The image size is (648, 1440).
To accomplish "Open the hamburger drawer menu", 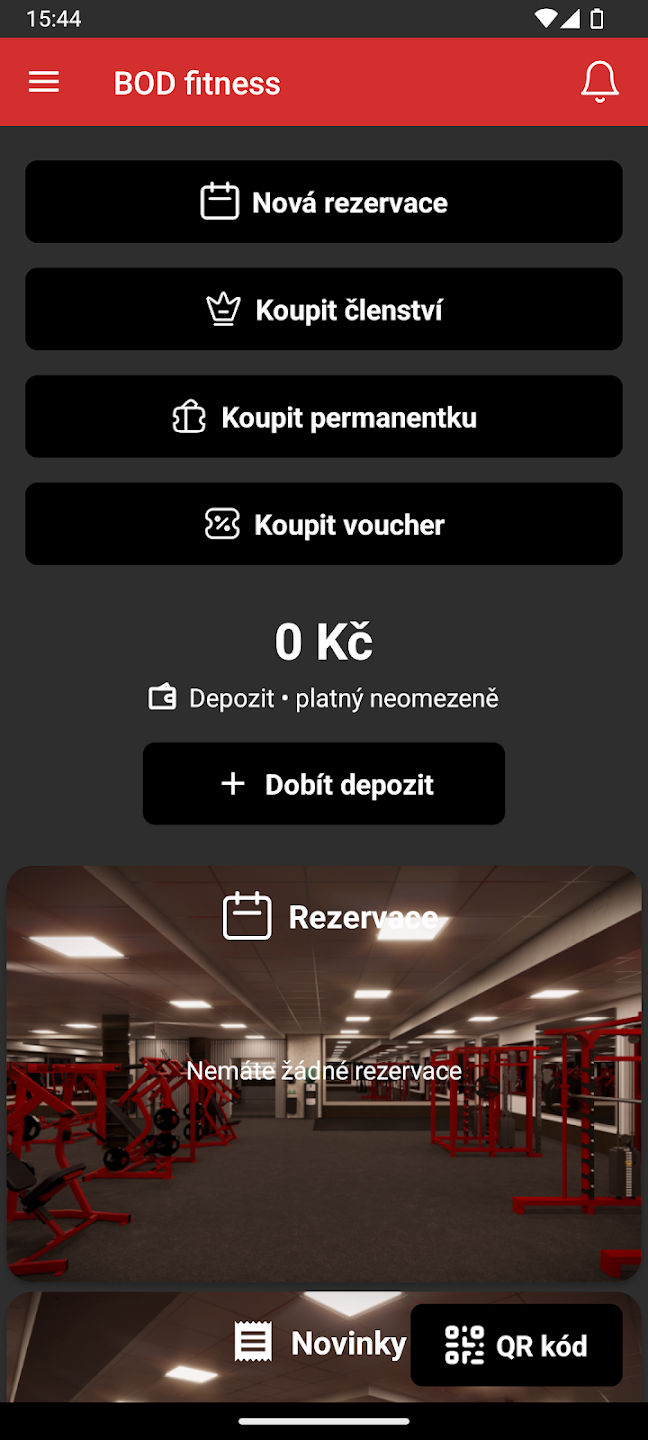I will 44,83.
